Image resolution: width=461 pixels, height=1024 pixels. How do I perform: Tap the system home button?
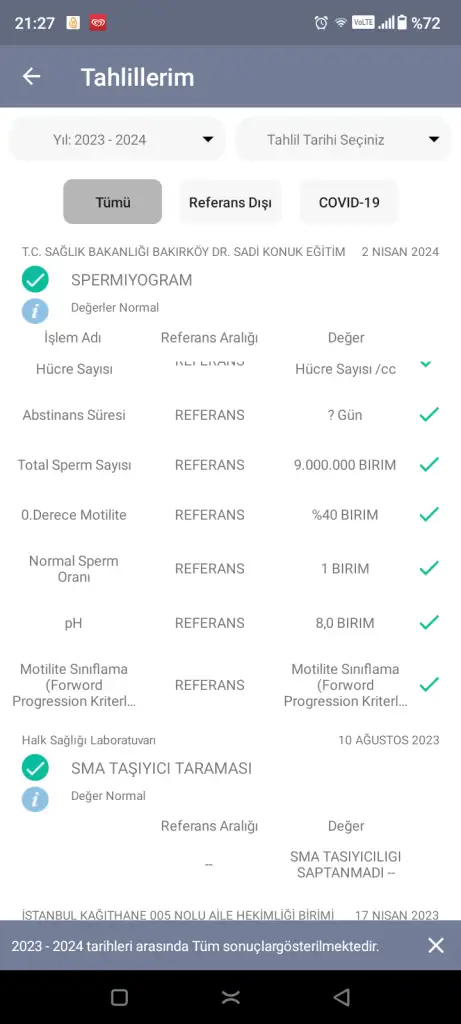[230, 997]
